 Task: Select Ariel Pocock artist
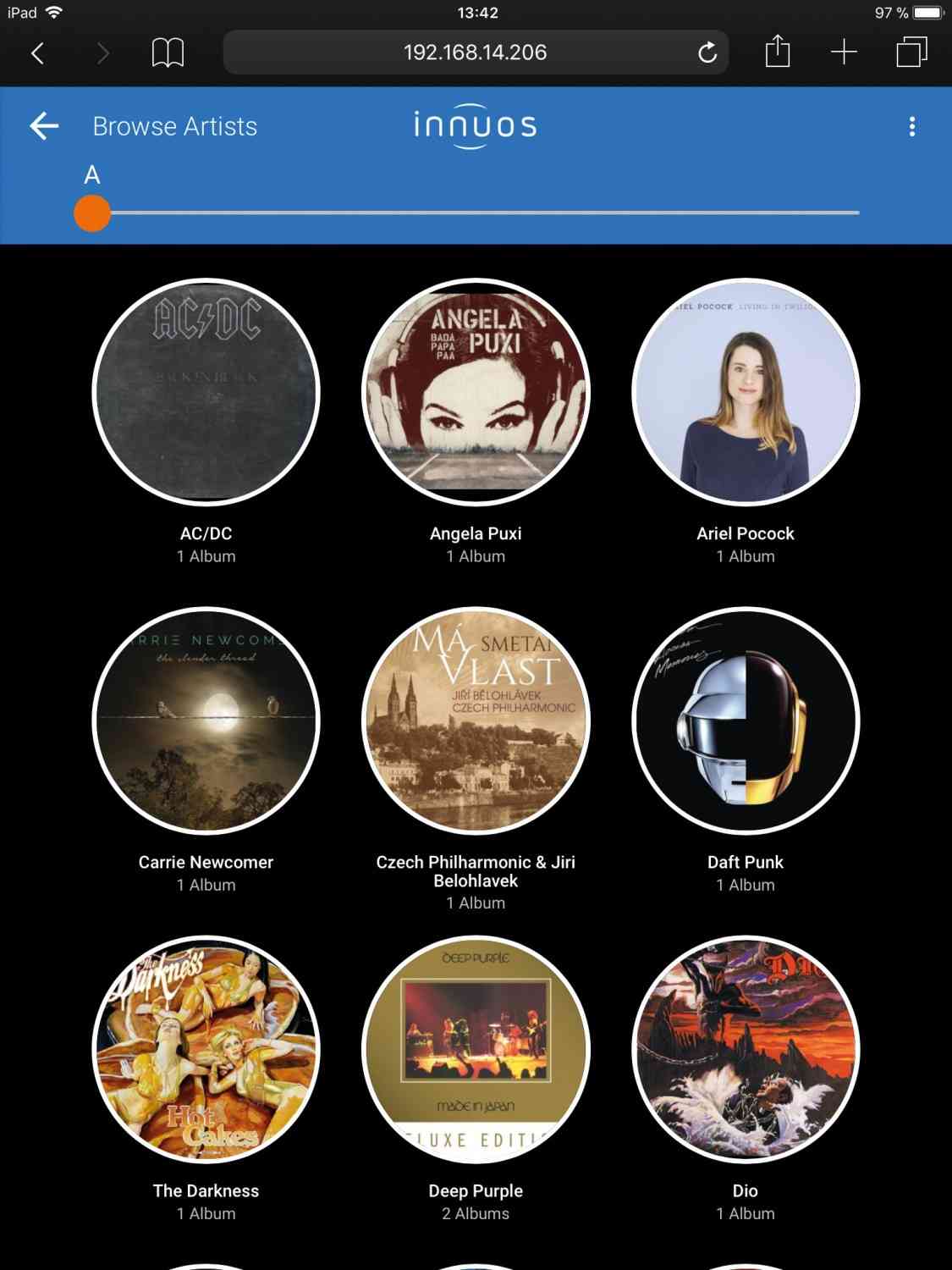coord(746,392)
